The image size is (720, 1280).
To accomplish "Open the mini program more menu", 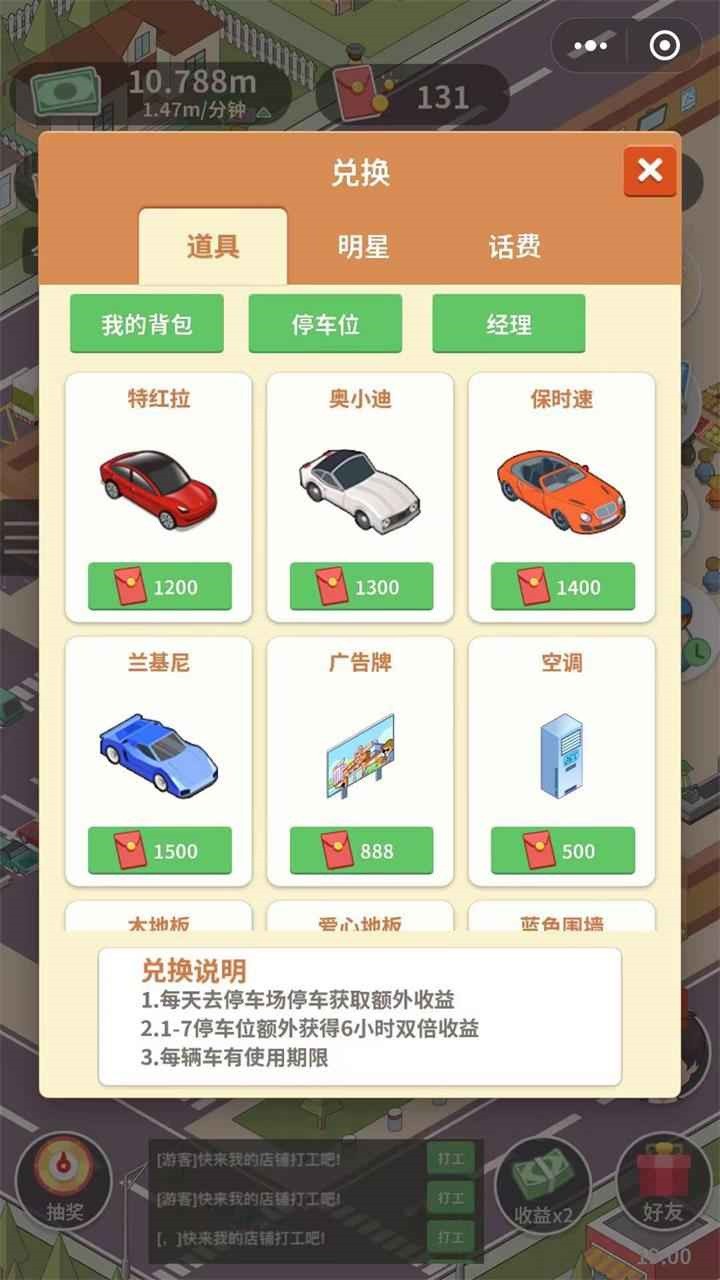I will click(x=591, y=45).
